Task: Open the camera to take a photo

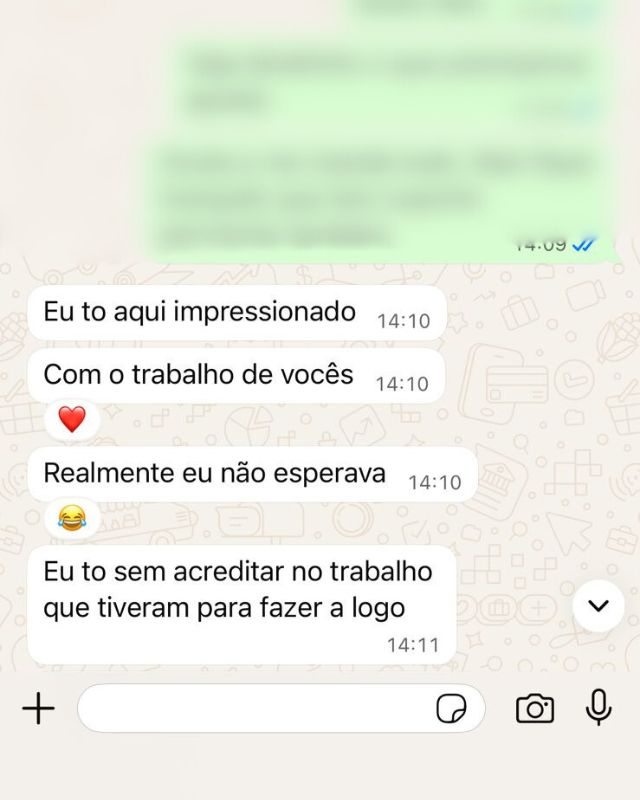Action: coord(535,709)
